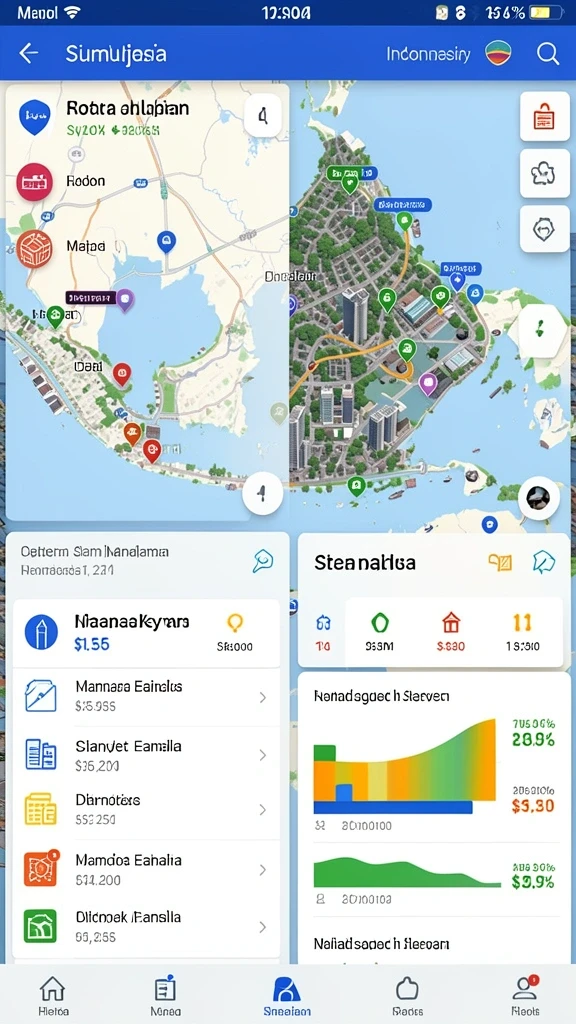This screenshot has height=1024, width=576.
Task: Switch to the Hietoa home tab
Action: click(52, 997)
